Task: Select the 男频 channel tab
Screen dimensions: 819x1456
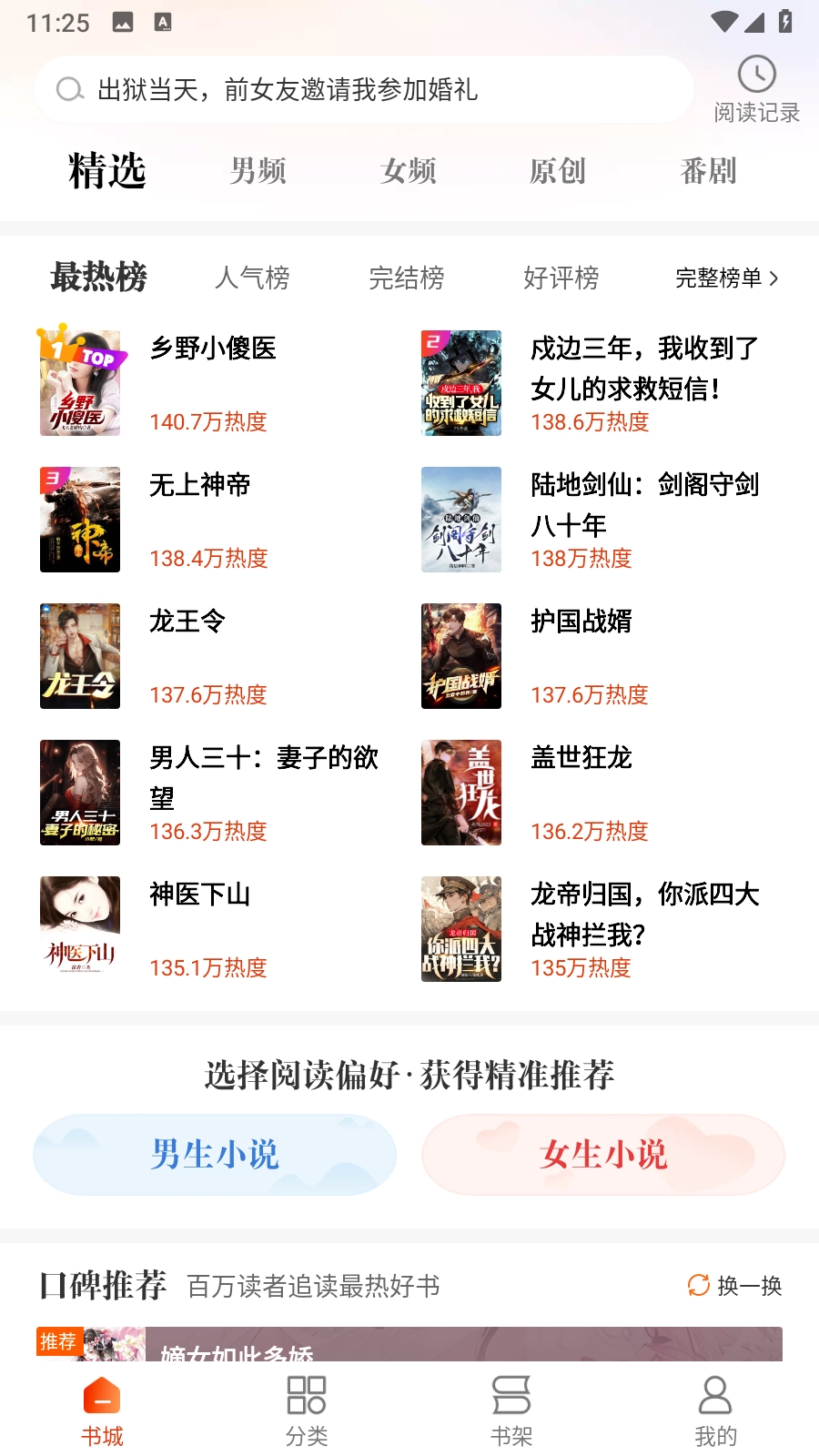Action: pyautogui.click(x=258, y=171)
